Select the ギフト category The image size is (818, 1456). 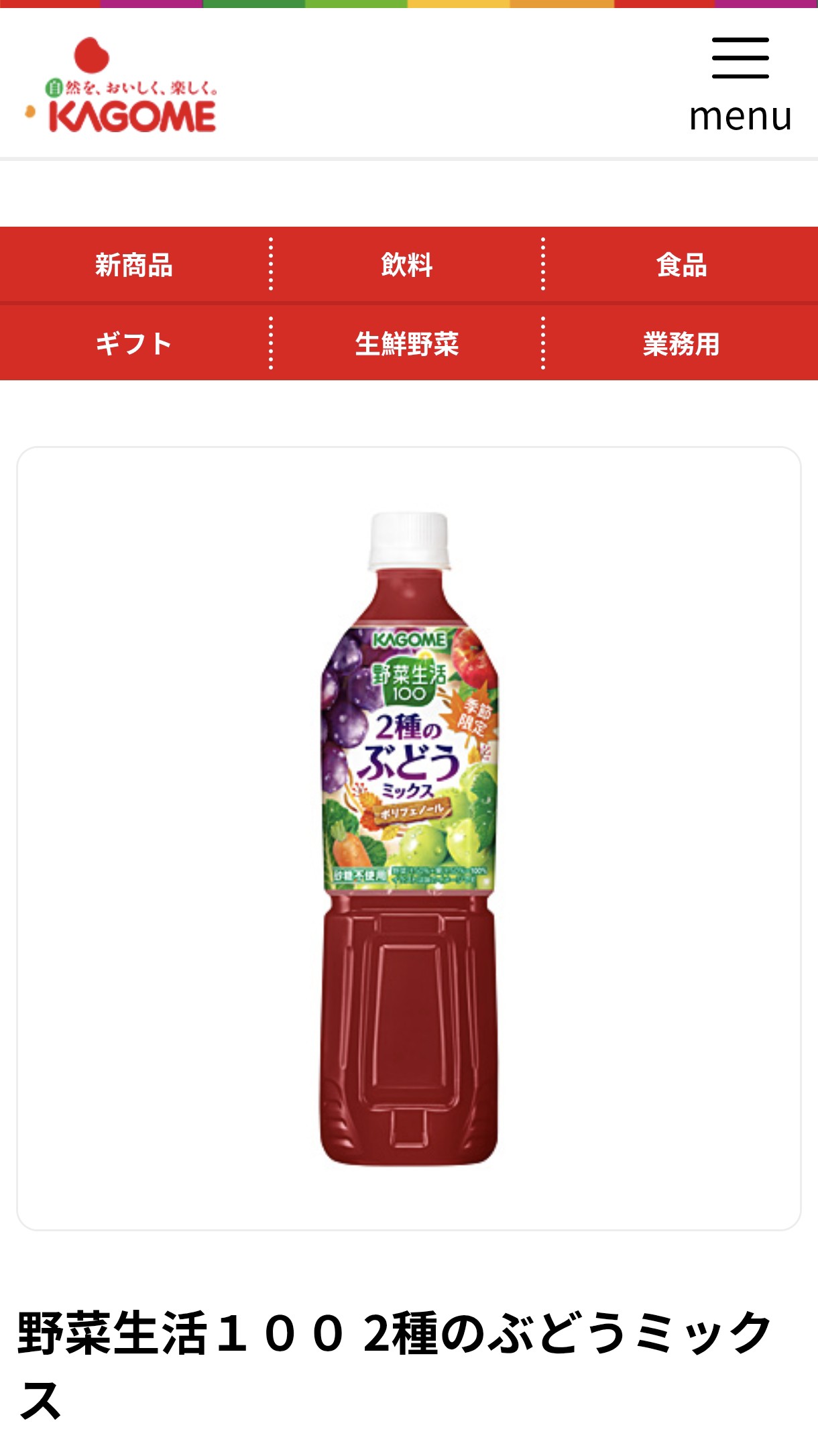[x=134, y=343]
